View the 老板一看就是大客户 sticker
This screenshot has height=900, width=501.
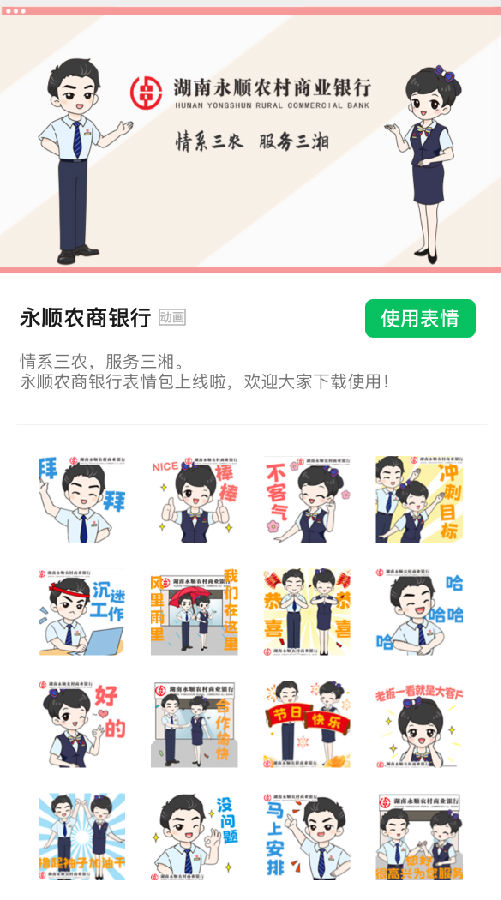tap(420, 724)
